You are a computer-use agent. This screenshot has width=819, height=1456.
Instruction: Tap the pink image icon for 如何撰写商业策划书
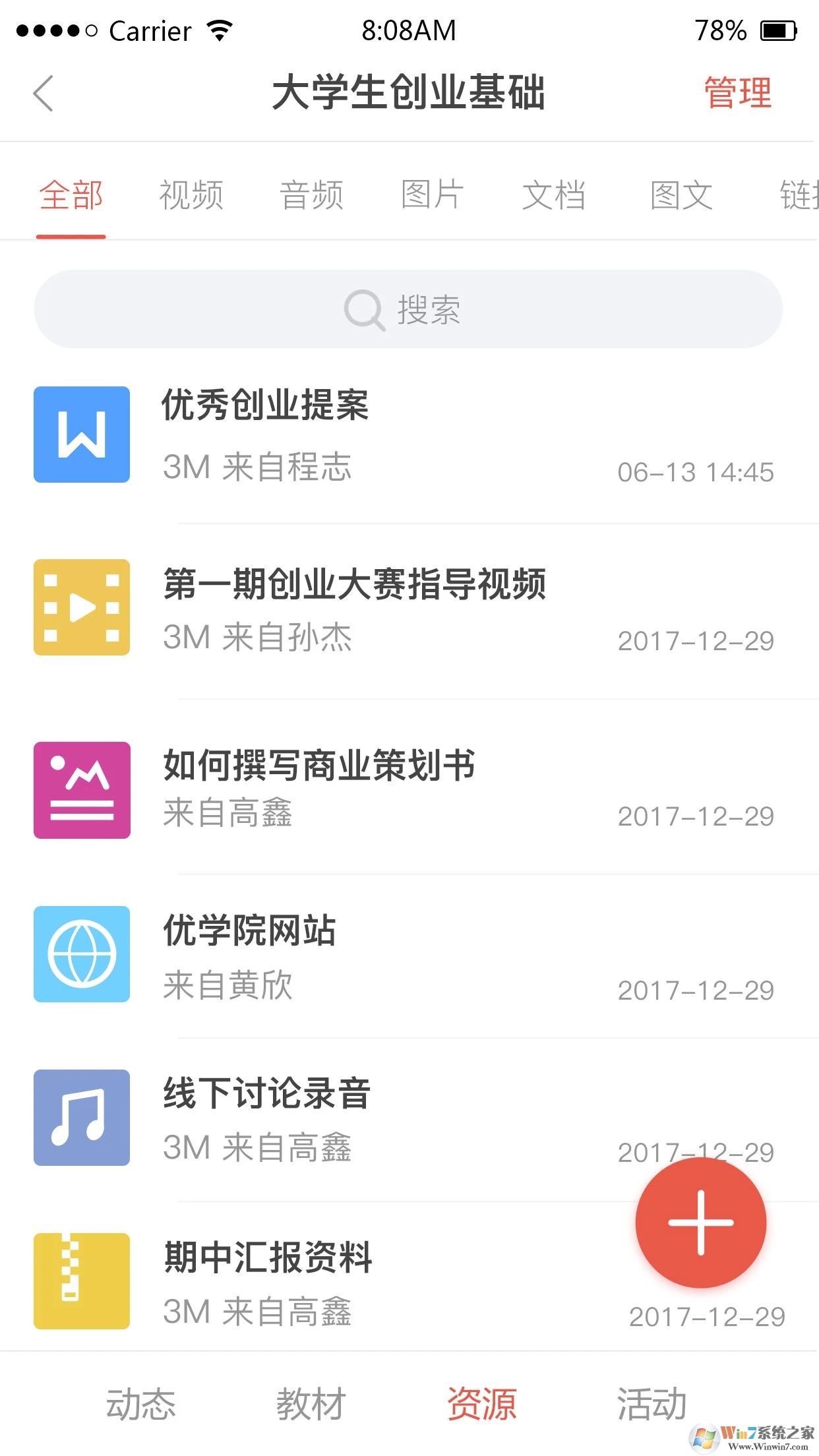[81, 789]
